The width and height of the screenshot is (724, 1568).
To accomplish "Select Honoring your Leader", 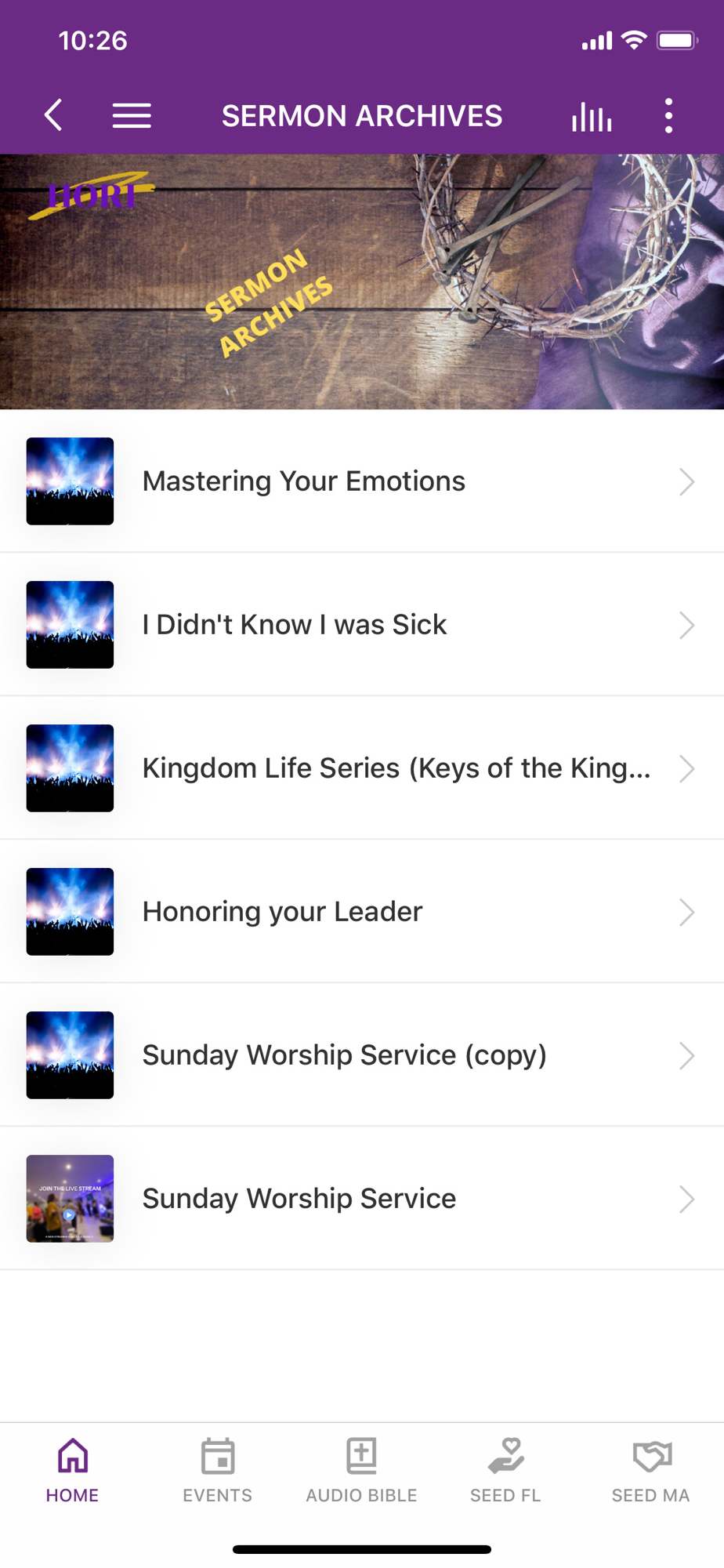I will tap(362, 912).
